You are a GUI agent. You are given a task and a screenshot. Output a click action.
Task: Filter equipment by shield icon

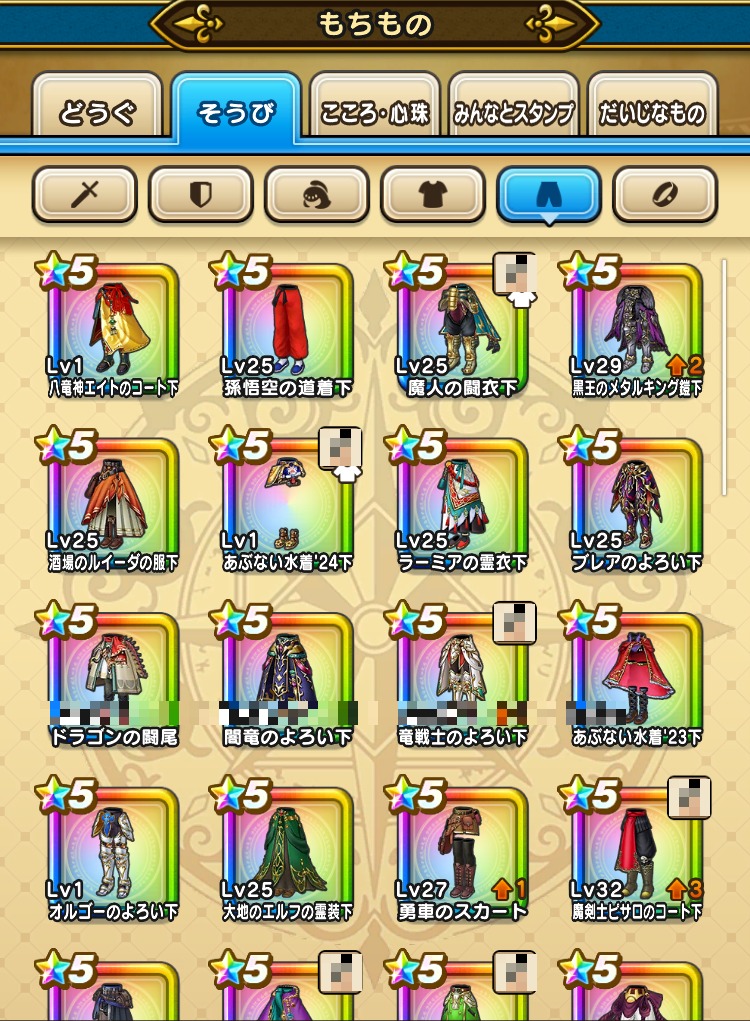click(x=201, y=194)
